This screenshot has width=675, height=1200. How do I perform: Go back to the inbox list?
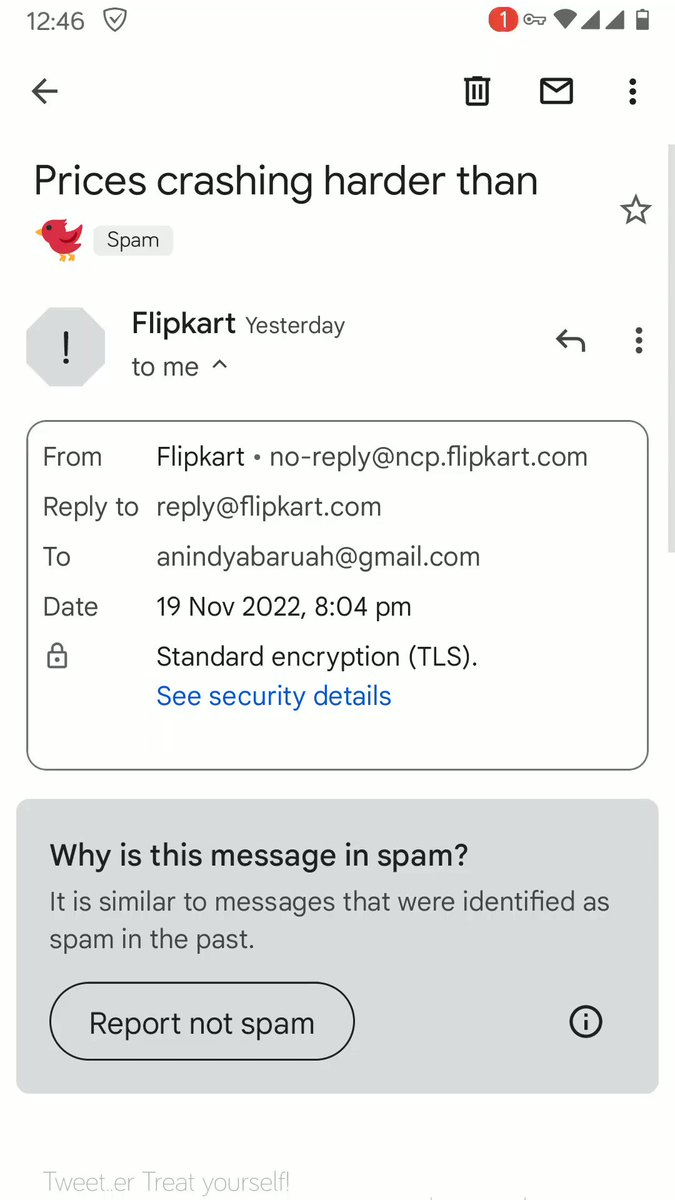tap(45, 92)
